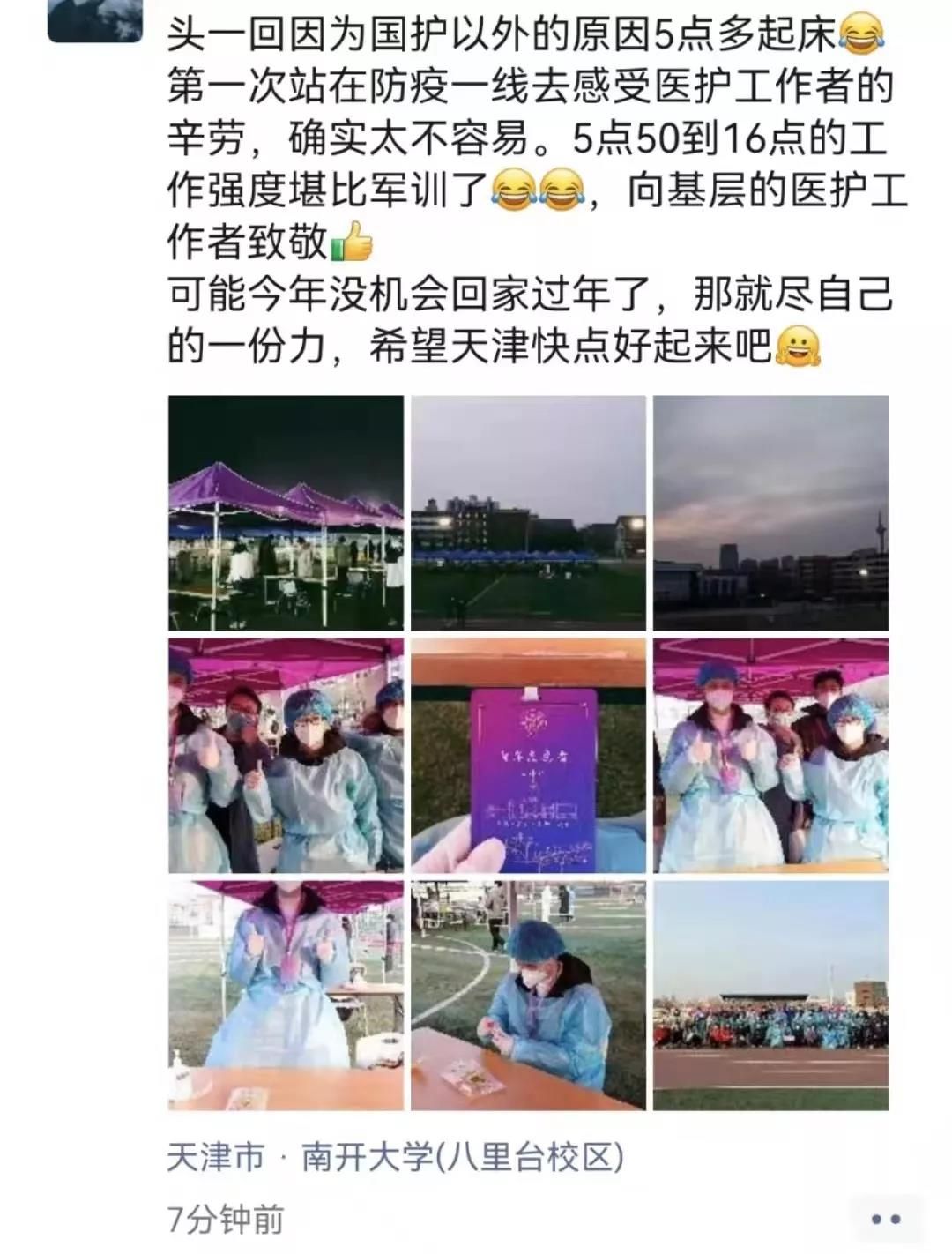This screenshot has width=952, height=1254.
Task: Open the cloudy skyline with tower photo
Action: click(770, 513)
